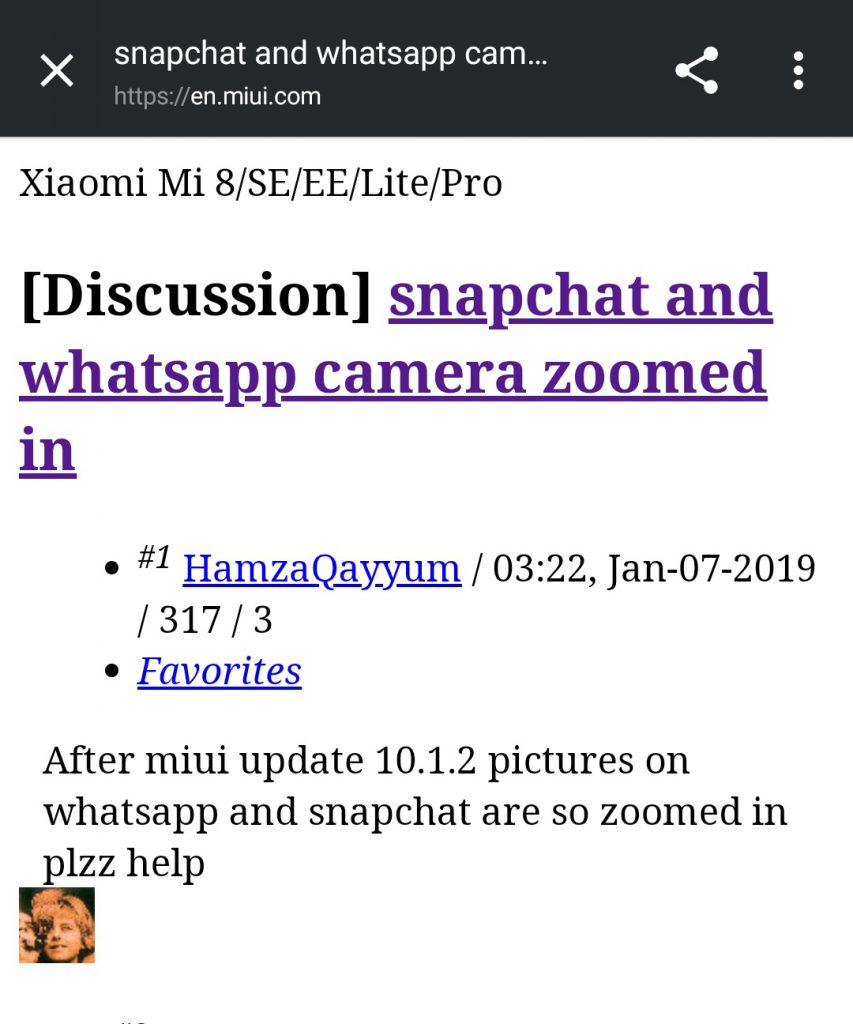Image resolution: width=853 pixels, height=1024 pixels.
Task: Close the browser custom tab
Action: click(57, 70)
